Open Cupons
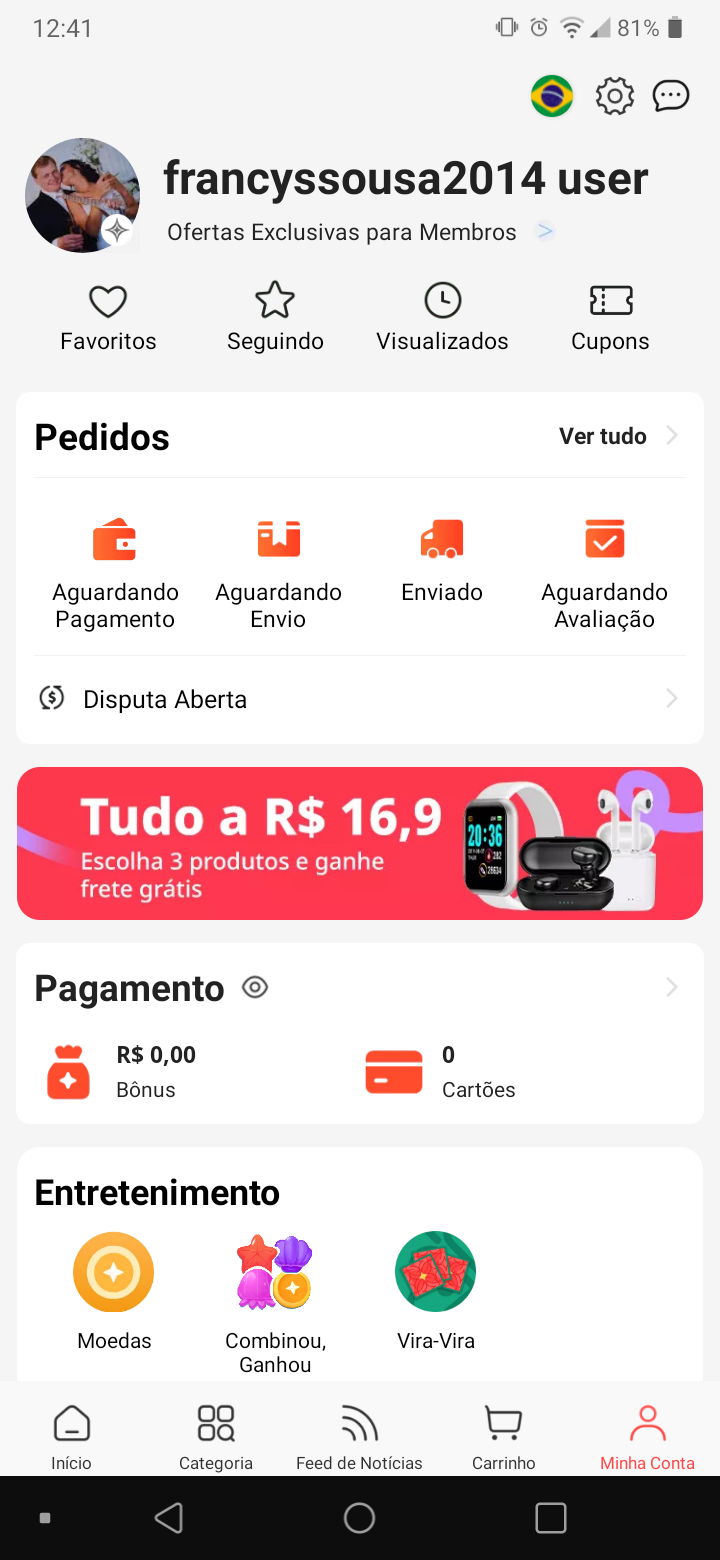 coord(610,318)
